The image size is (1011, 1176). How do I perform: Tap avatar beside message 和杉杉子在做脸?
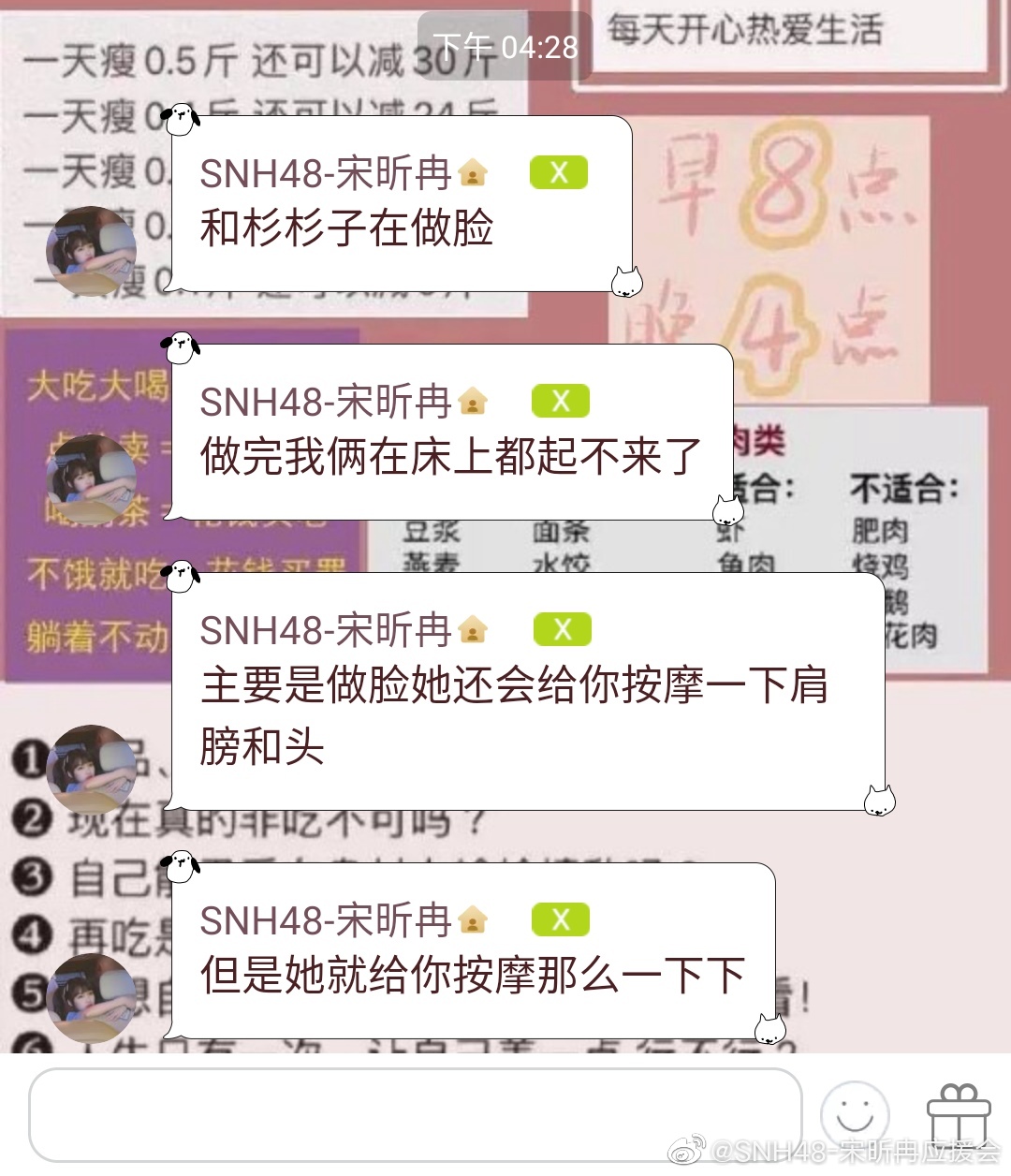click(x=91, y=251)
